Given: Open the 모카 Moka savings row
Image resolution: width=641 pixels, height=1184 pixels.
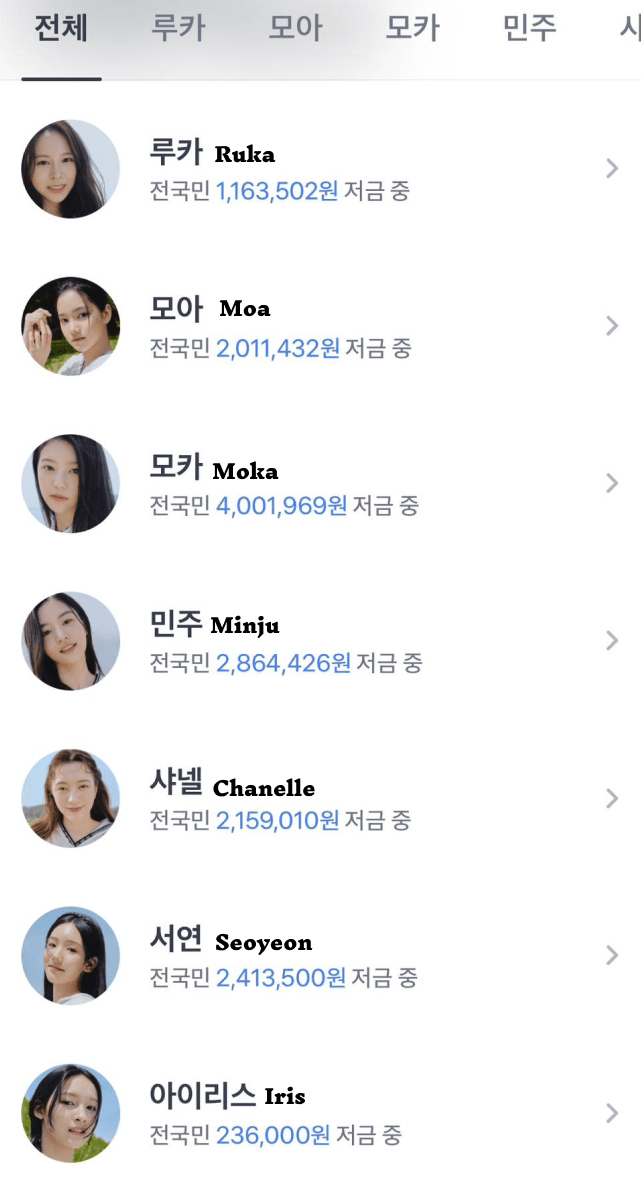Looking at the screenshot, I should click(320, 483).
